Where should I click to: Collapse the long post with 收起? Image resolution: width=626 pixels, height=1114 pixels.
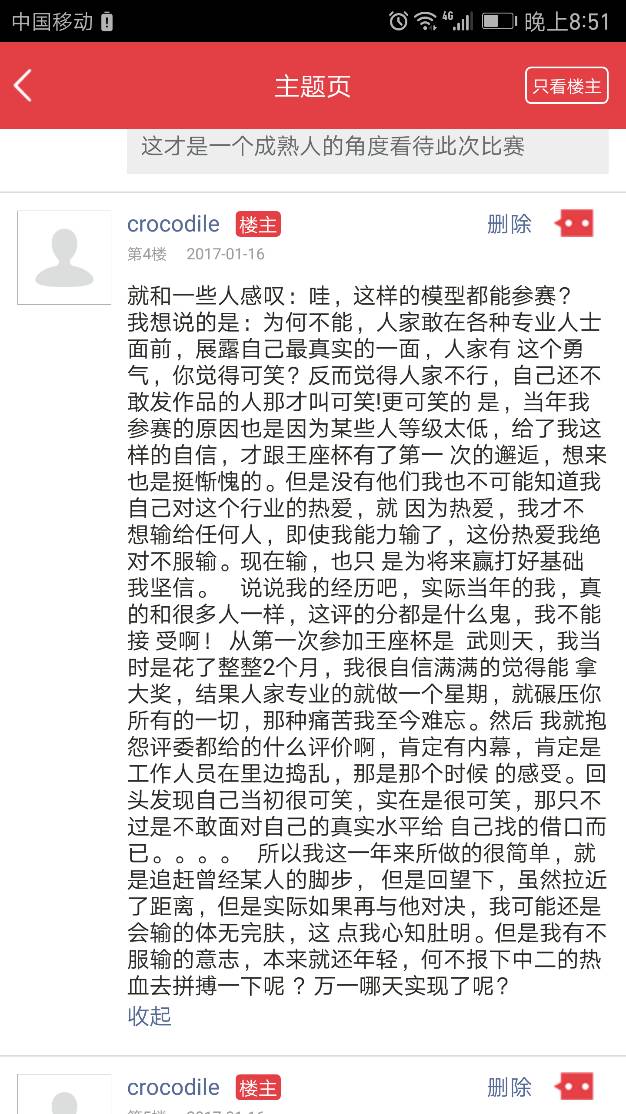[149, 1016]
